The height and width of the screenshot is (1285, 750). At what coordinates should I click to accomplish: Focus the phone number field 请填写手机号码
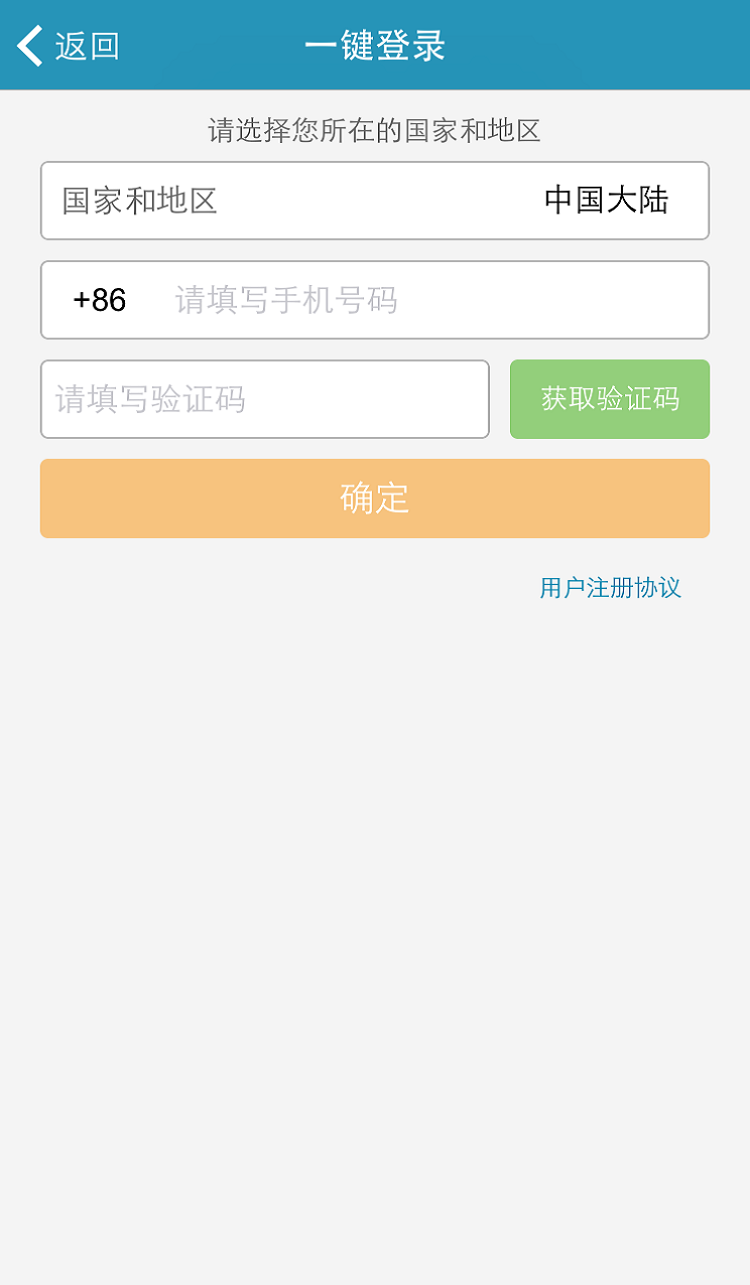point(430,300)
